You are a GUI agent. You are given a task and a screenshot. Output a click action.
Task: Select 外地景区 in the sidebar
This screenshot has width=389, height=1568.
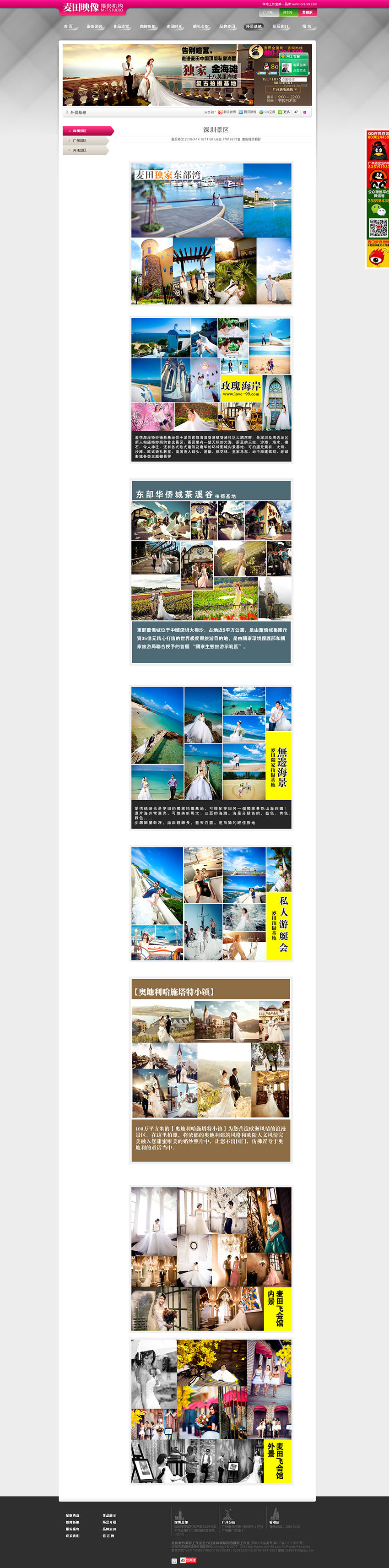[x=80, y=150]
